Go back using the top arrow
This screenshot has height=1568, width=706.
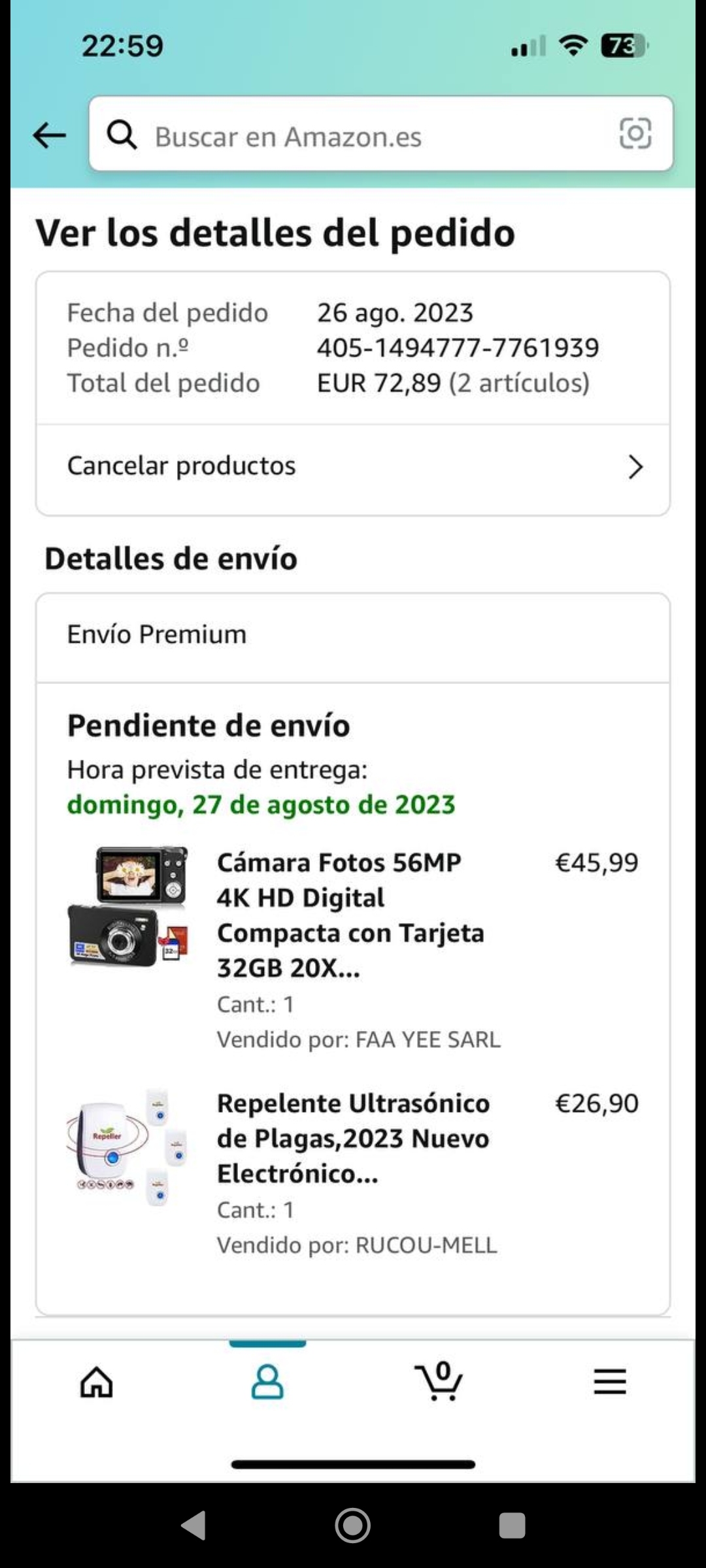point(50,136)
